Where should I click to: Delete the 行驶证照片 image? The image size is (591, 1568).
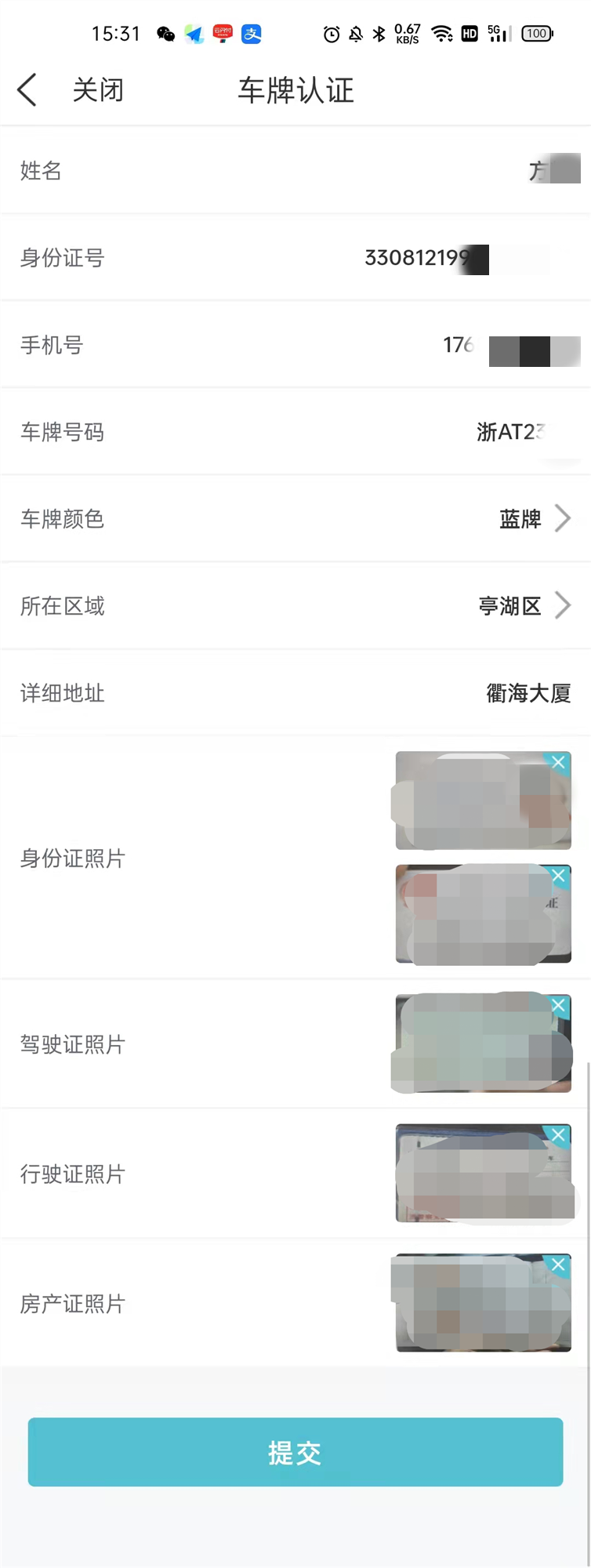point(558,1134)
